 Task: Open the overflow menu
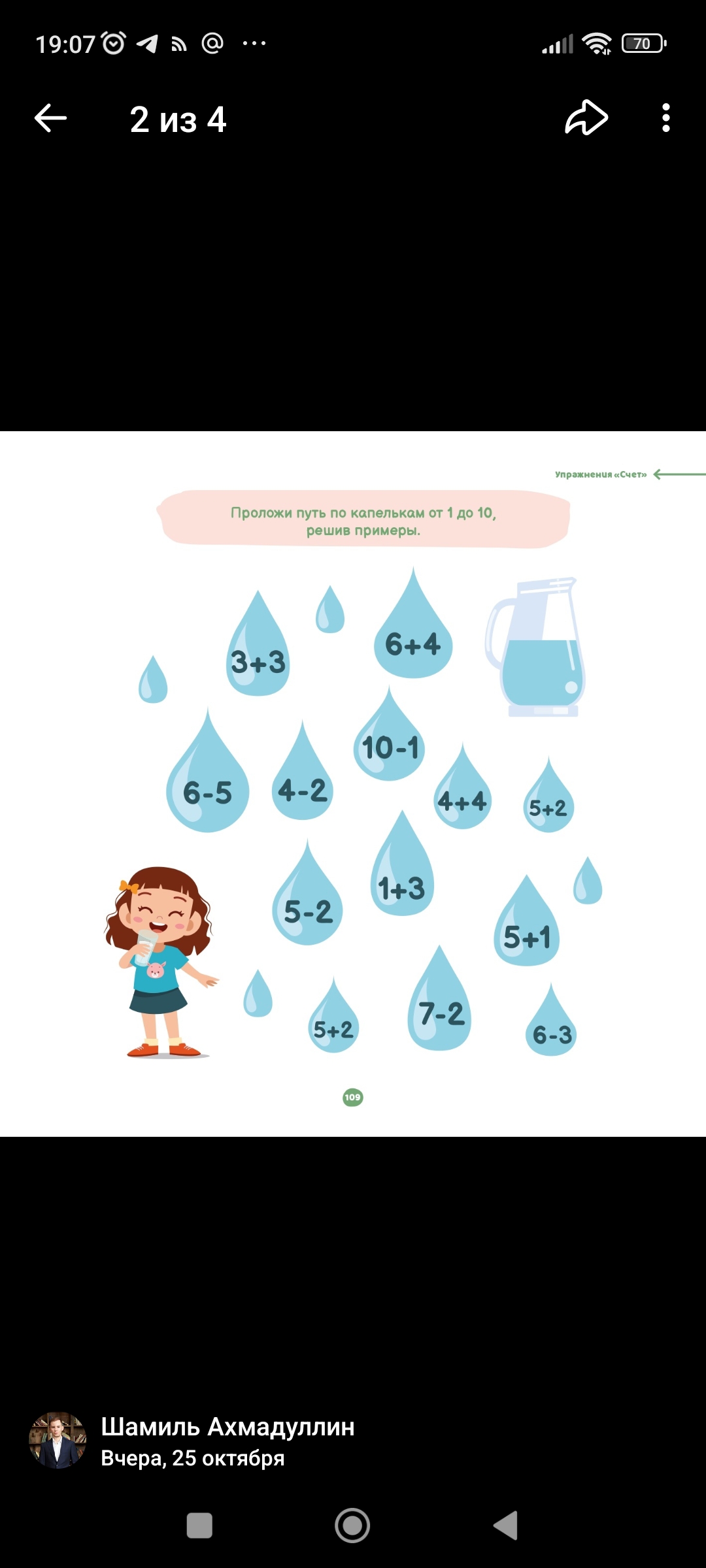tap(665, 118)
